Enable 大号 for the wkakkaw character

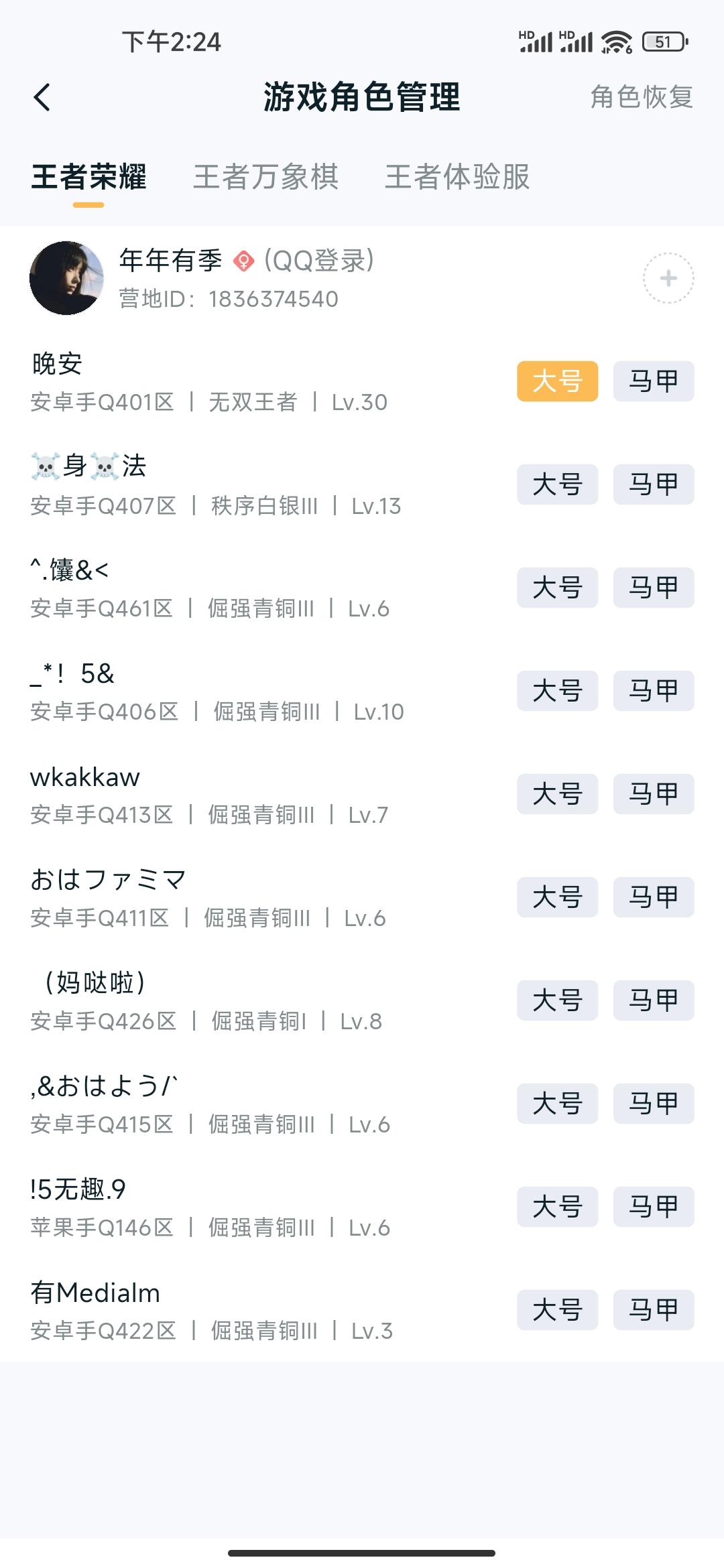pos(557,793)
